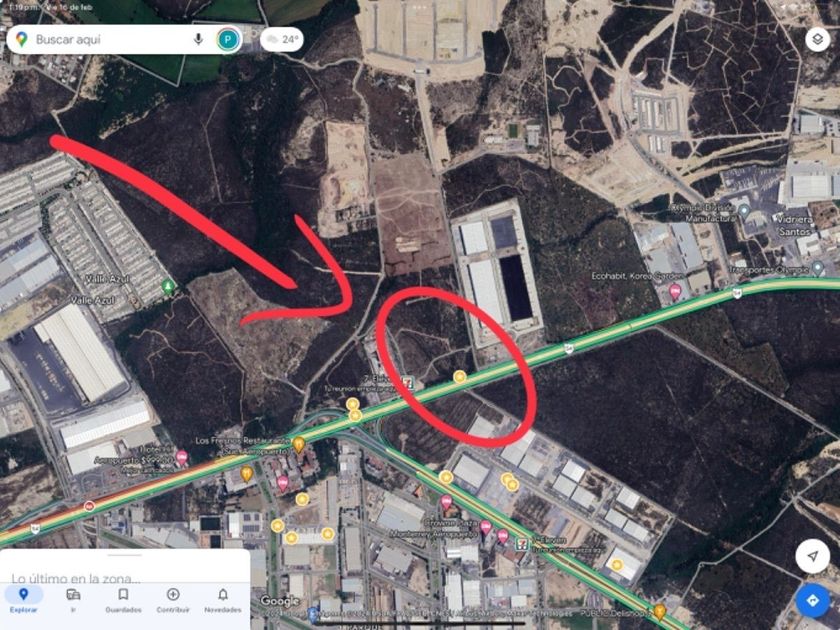Select the Los Fresnos Restaurante map pin
Viewport: 840px width, 630px height.
[x=298, y=445]
